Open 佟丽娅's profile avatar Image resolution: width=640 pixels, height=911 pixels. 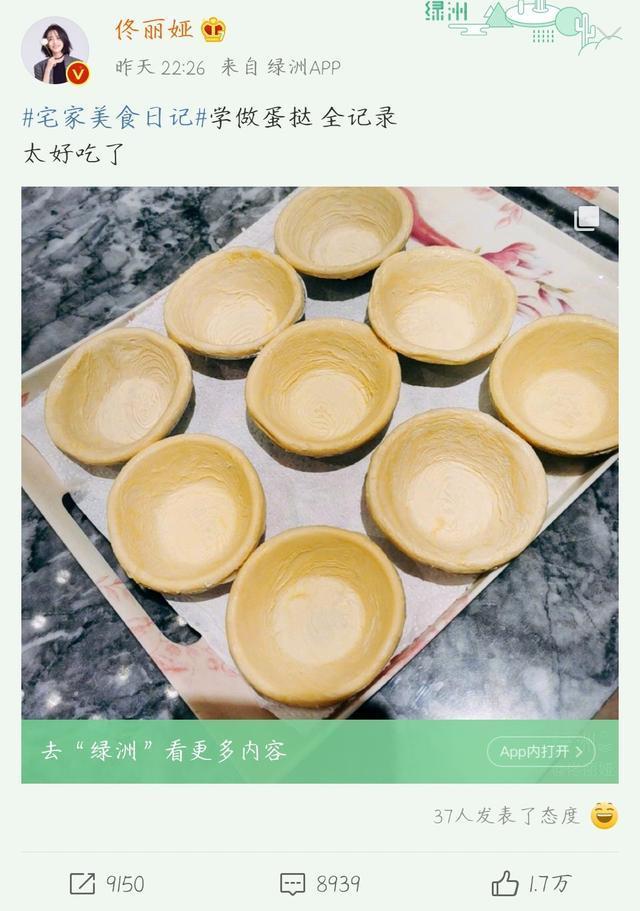coord(55,51)
